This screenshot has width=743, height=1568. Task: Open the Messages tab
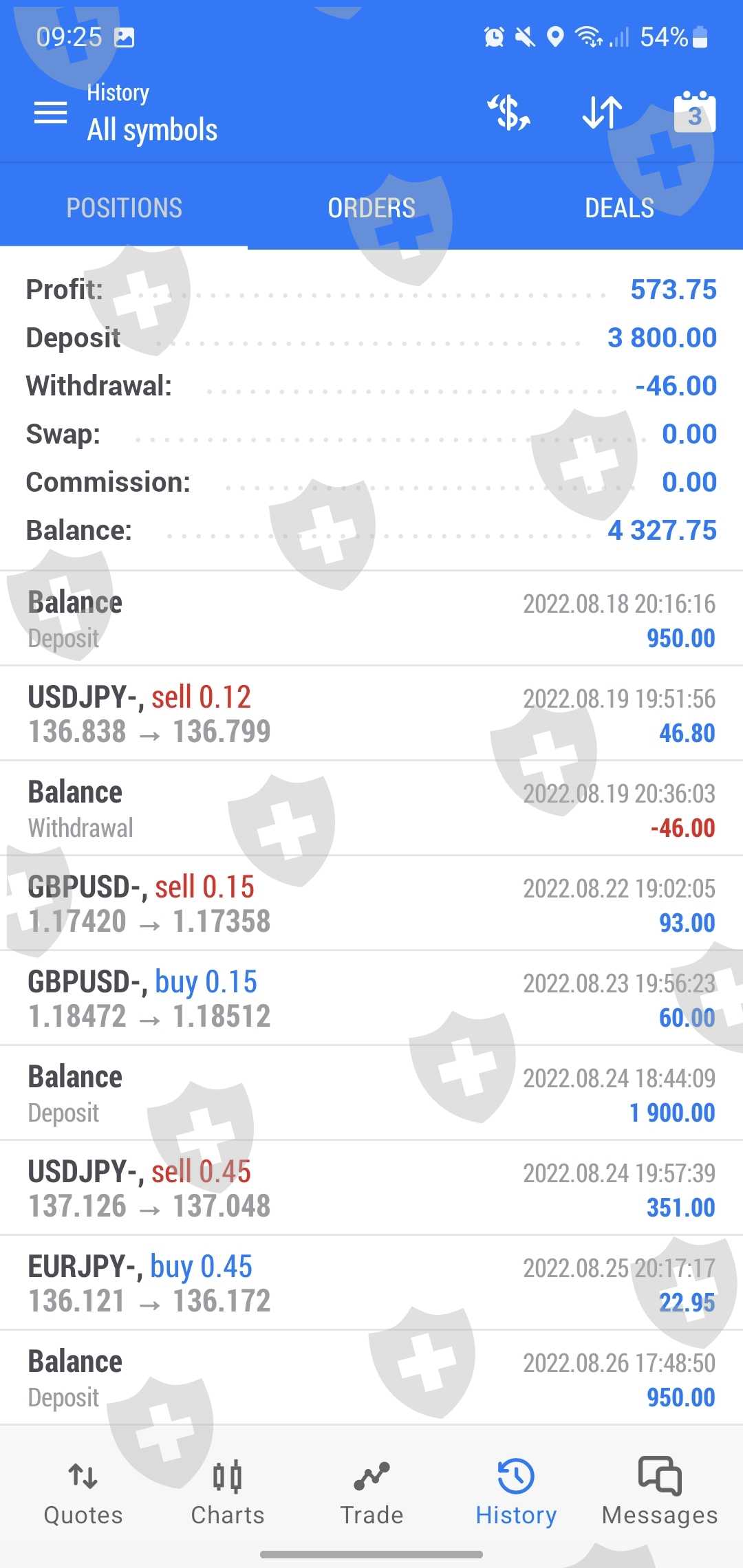[660, 1491]
